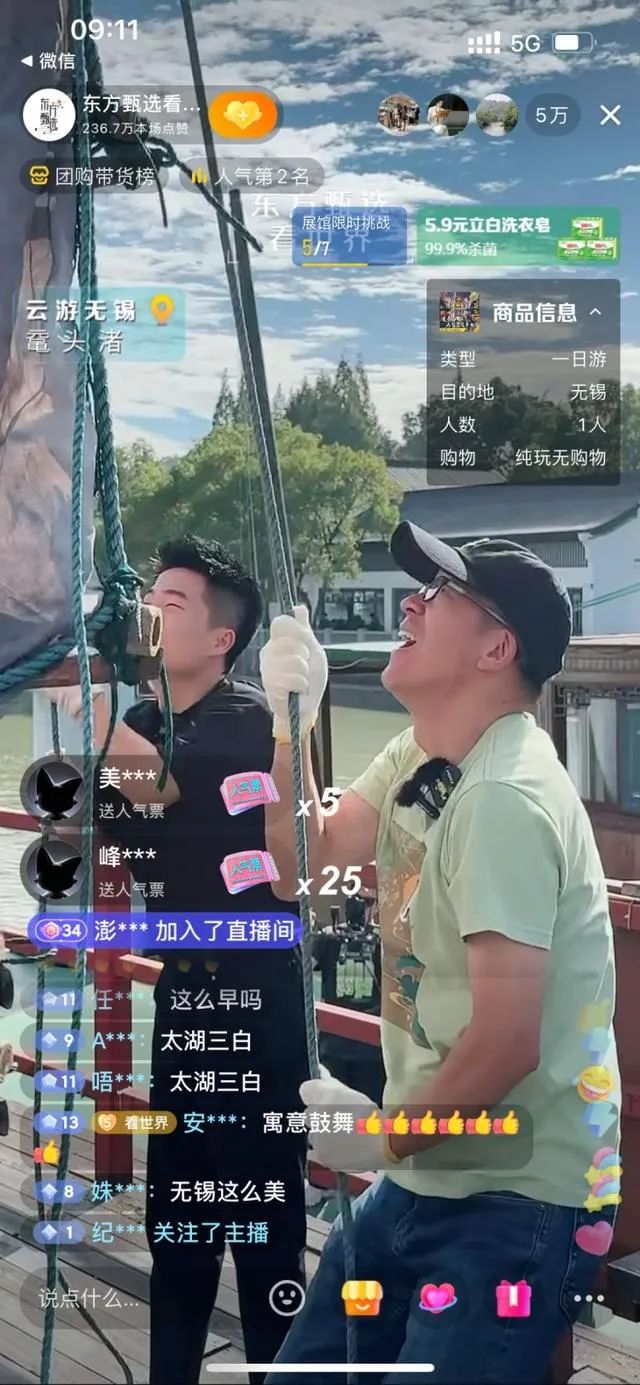Viewport: 640px width, 1385px height.
Task: Open the 5万 viewers list
Action: click(x=551, y=115)
